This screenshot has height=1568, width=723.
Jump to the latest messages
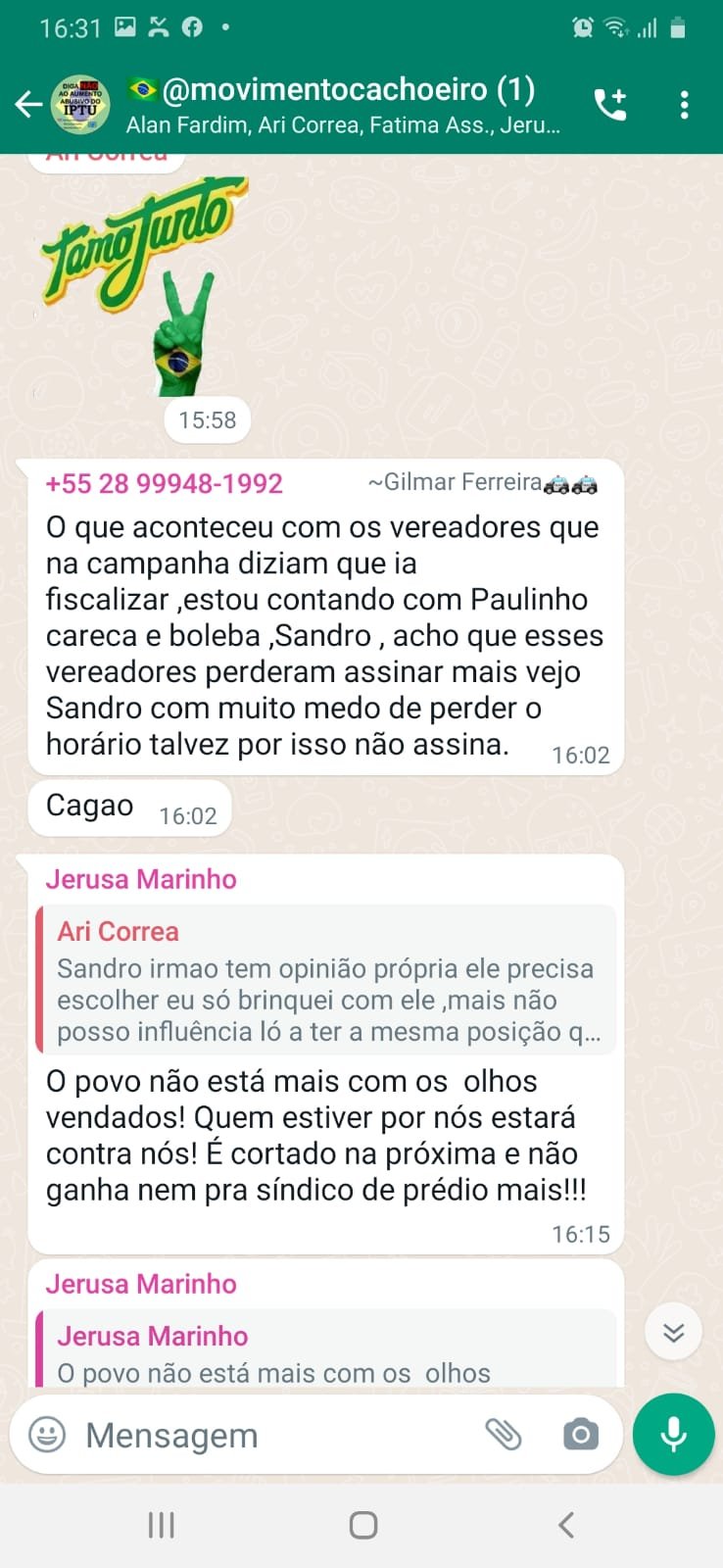pos(673,1332)
